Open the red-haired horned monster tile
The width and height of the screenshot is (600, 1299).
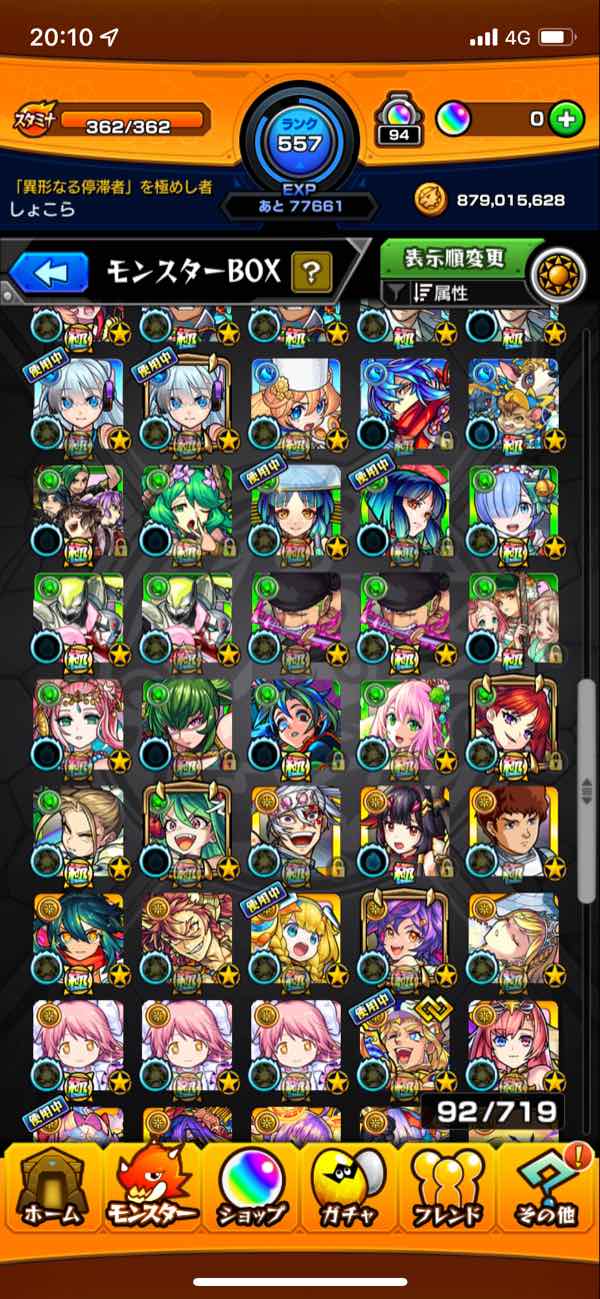tap(513, 723)
